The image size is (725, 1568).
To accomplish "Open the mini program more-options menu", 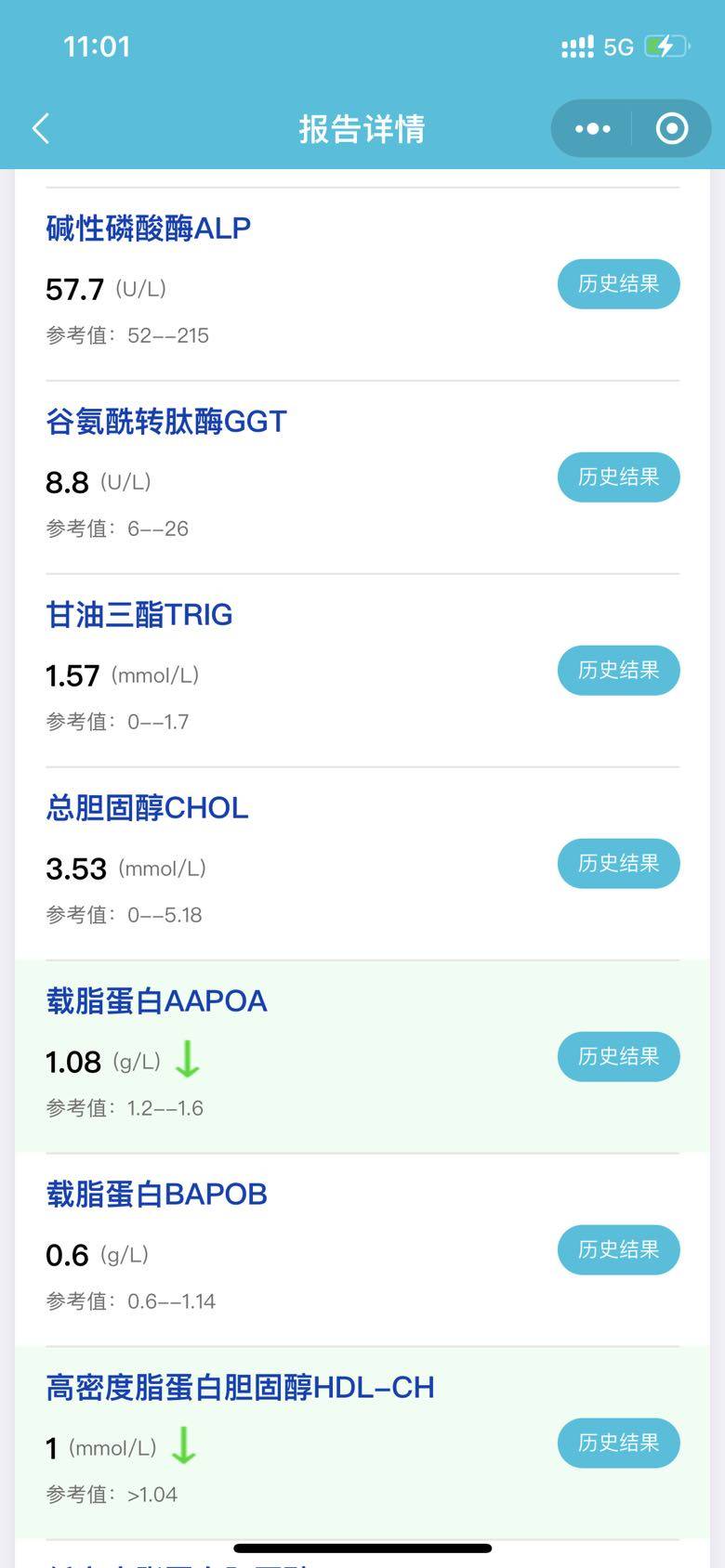I will [592, 128].
